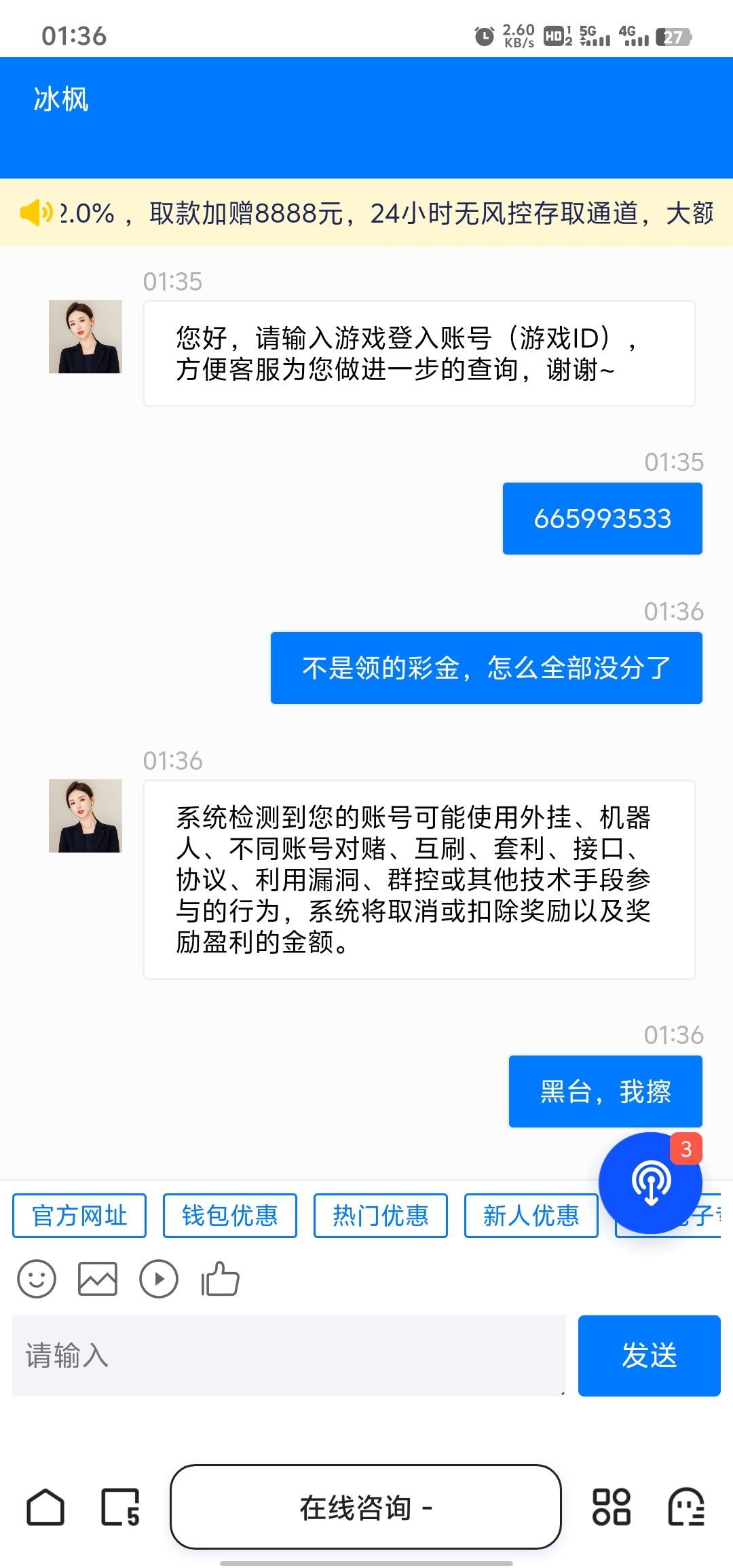This screenshot has width=733, height=1568.
Task: Tap the video message icon
Action: pos(159,1279)
